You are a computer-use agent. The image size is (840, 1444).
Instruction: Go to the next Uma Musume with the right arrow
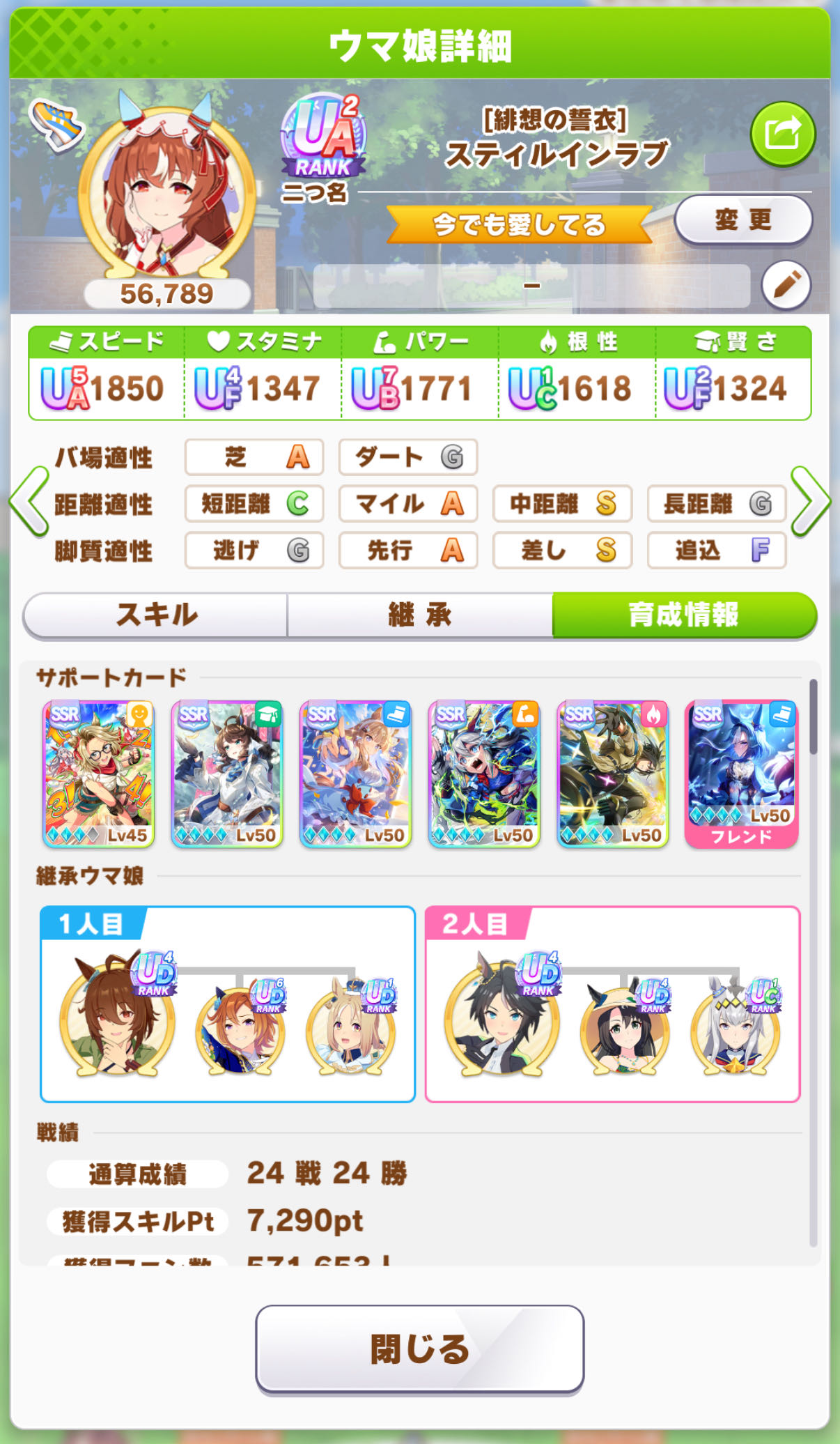(x=810, y=502)
